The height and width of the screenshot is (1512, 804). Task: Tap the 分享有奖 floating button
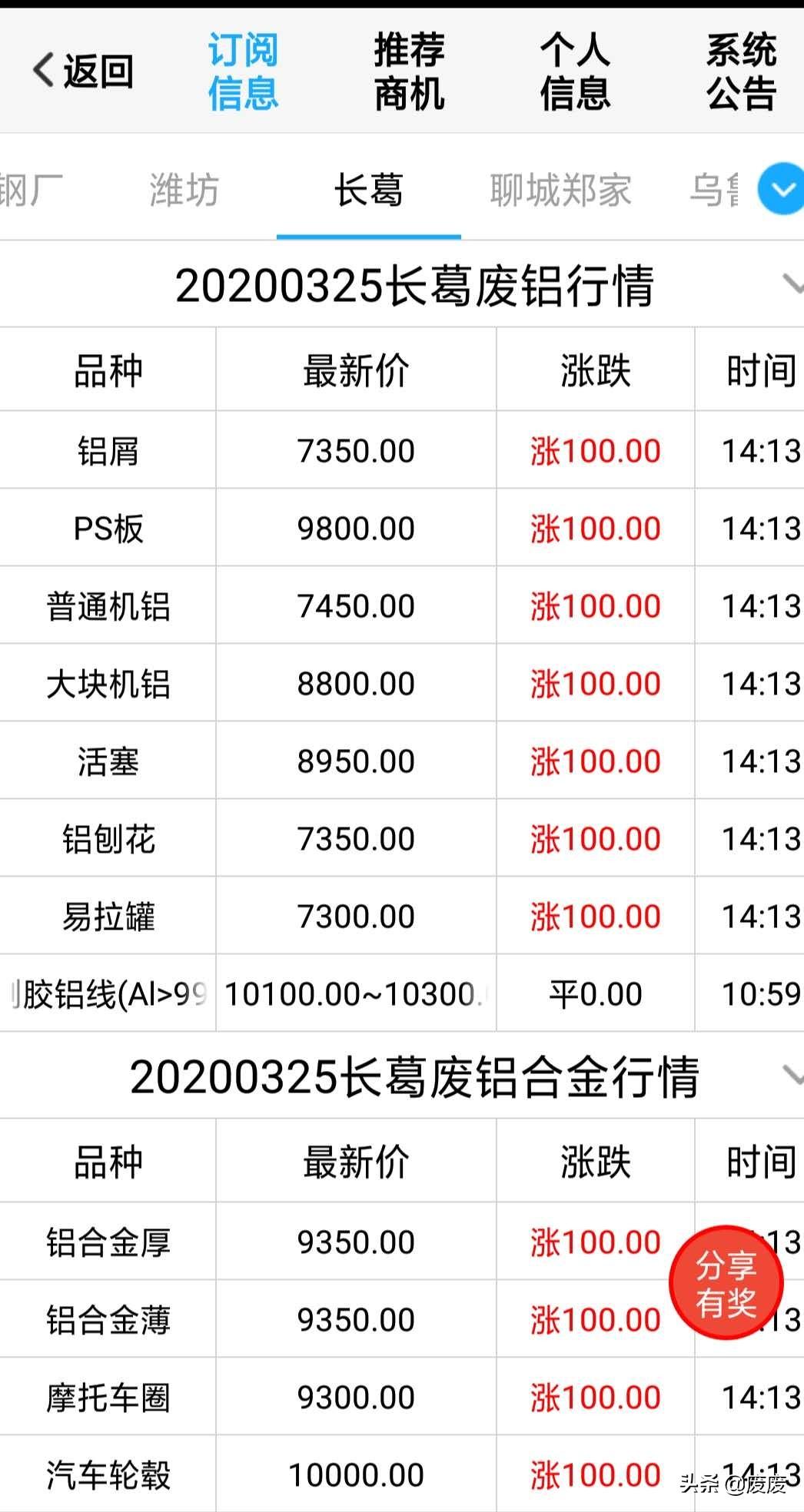[726, 1282]
